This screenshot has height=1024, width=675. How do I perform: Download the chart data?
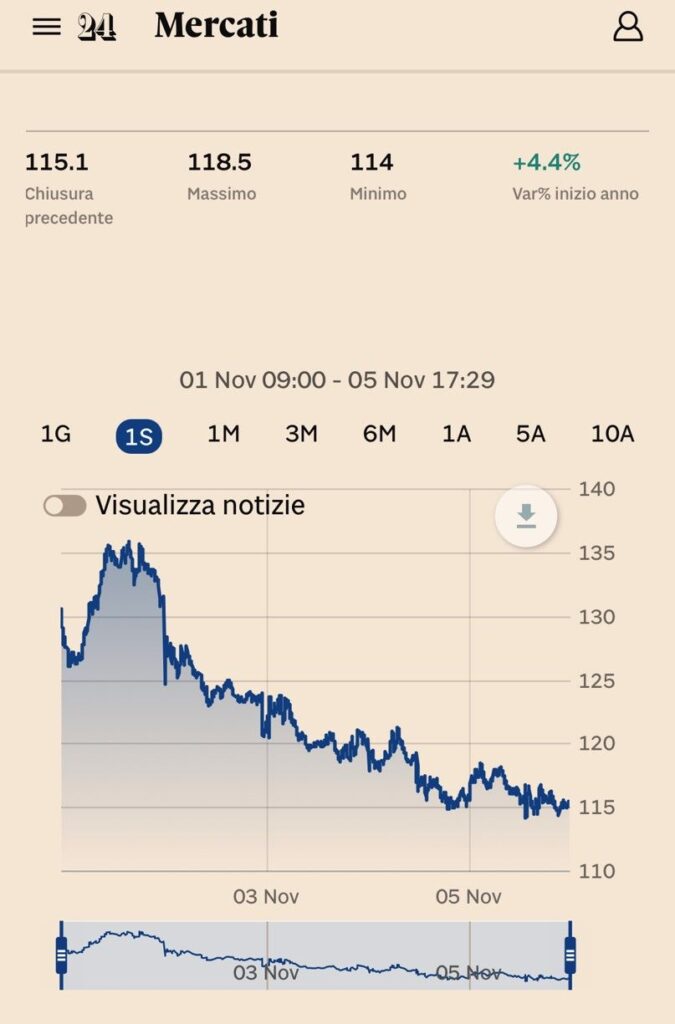(x=526, y=516)
